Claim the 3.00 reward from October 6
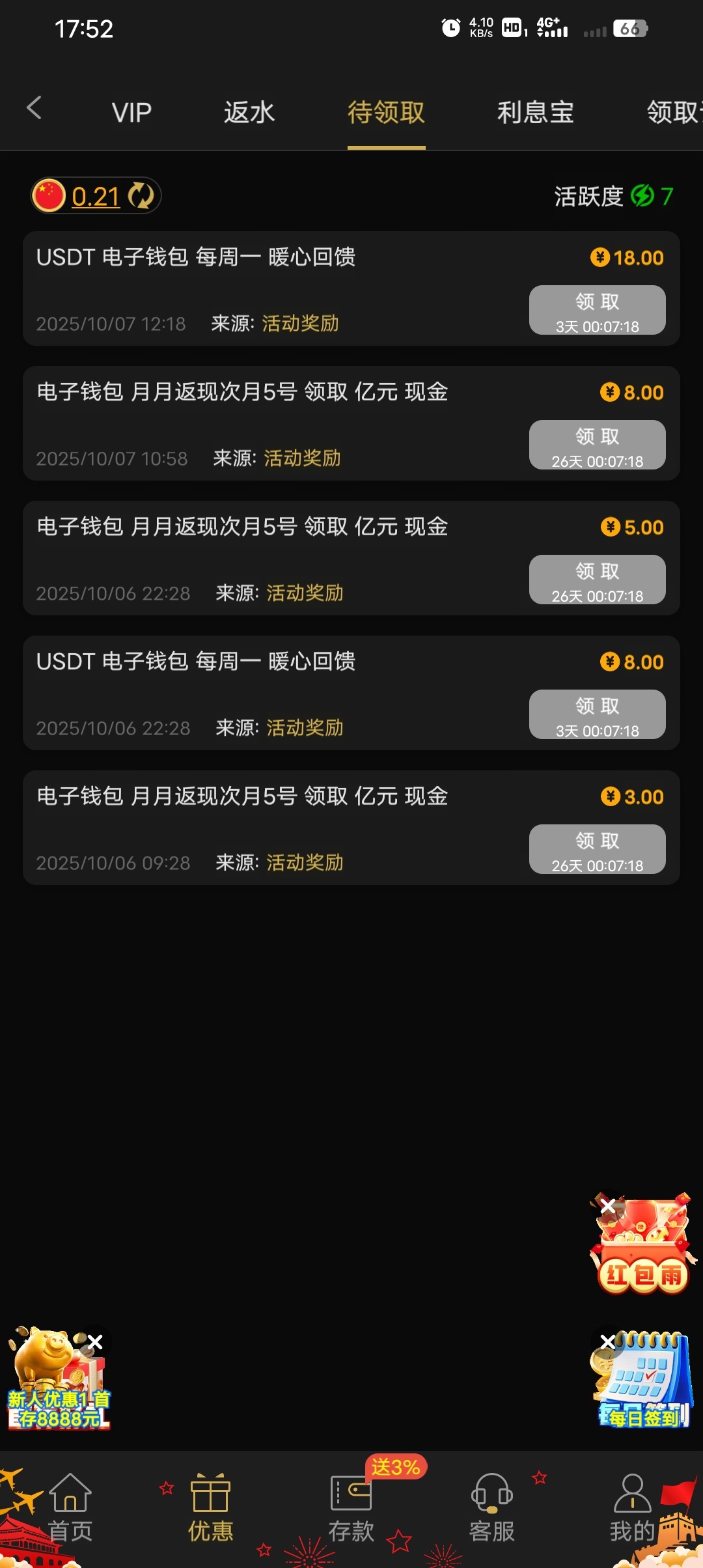The width and height of the screenshot is (703, 1568). [597, 848]
